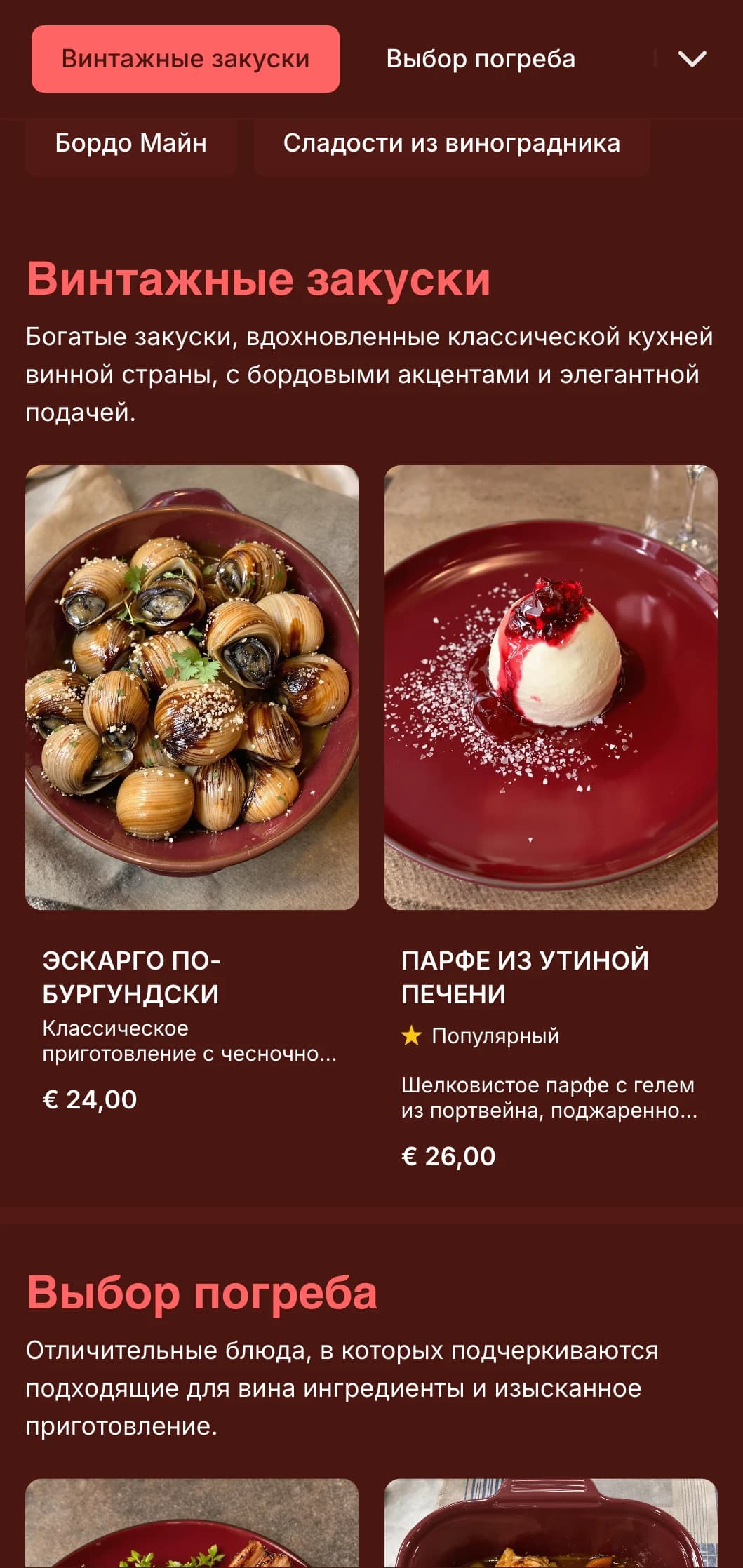
Task: Open the Сладости из виноградника category
Action: coord(451,143)
